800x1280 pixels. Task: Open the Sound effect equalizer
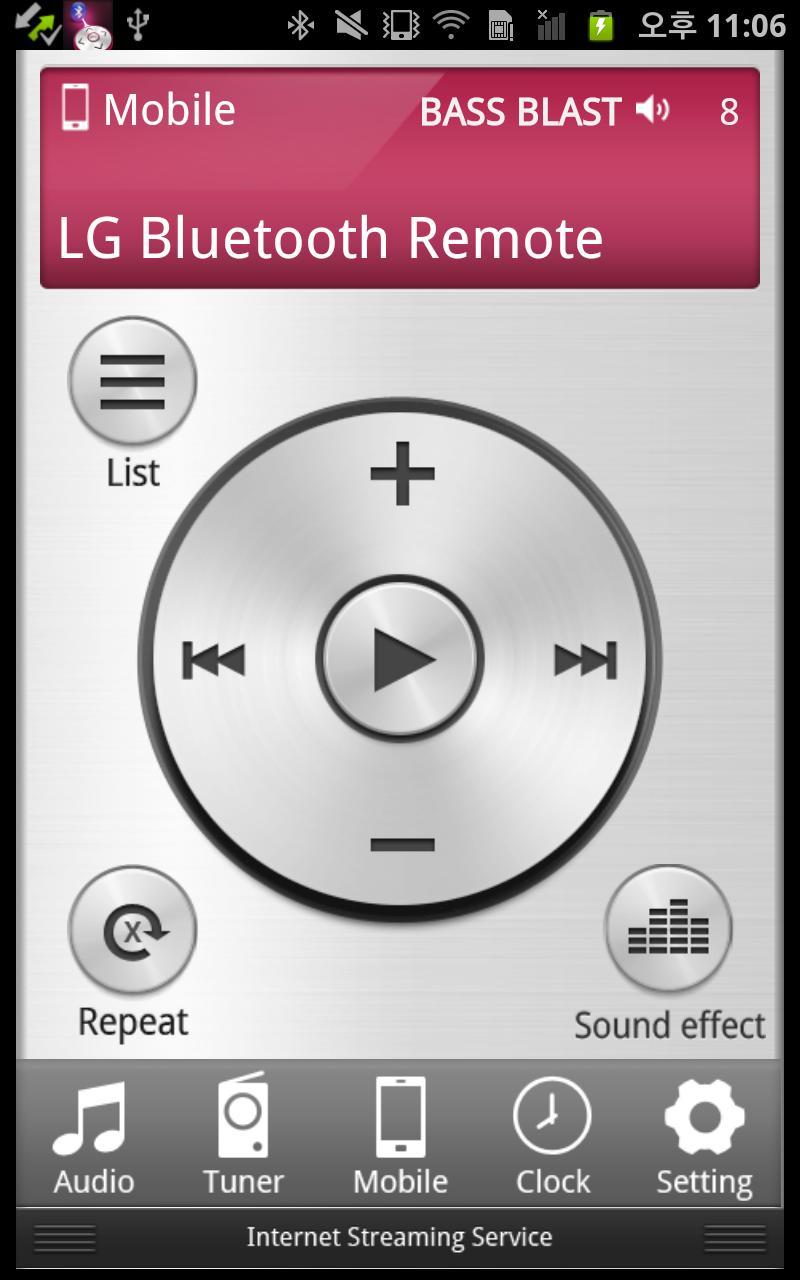pyautogui.click(x=668, y=931)
